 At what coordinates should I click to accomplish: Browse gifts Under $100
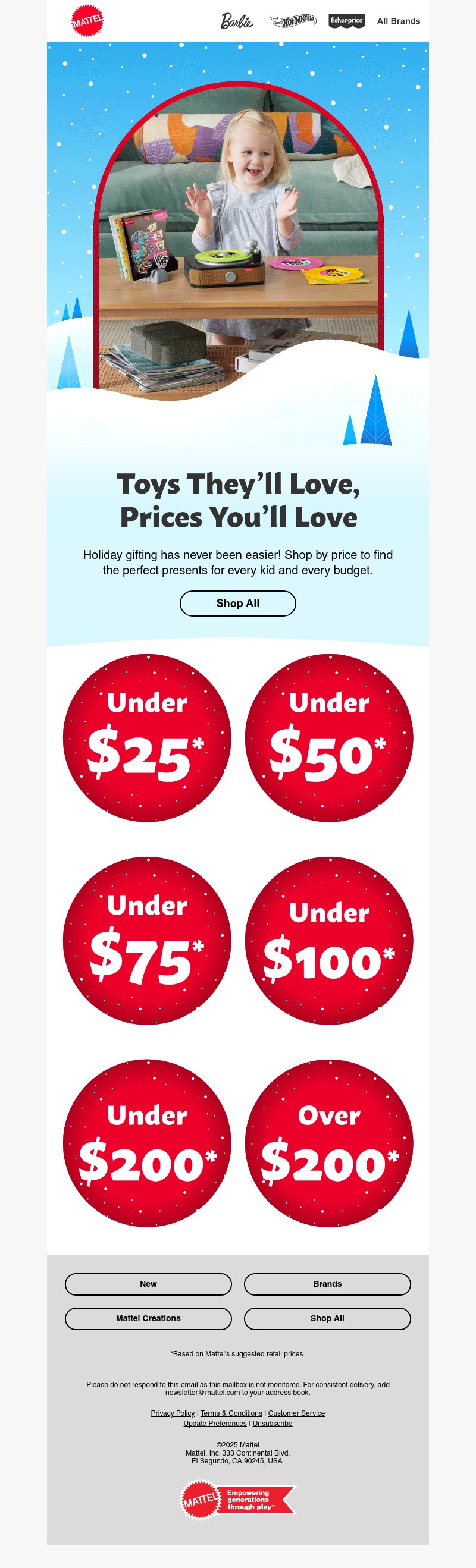click(329, 941)
